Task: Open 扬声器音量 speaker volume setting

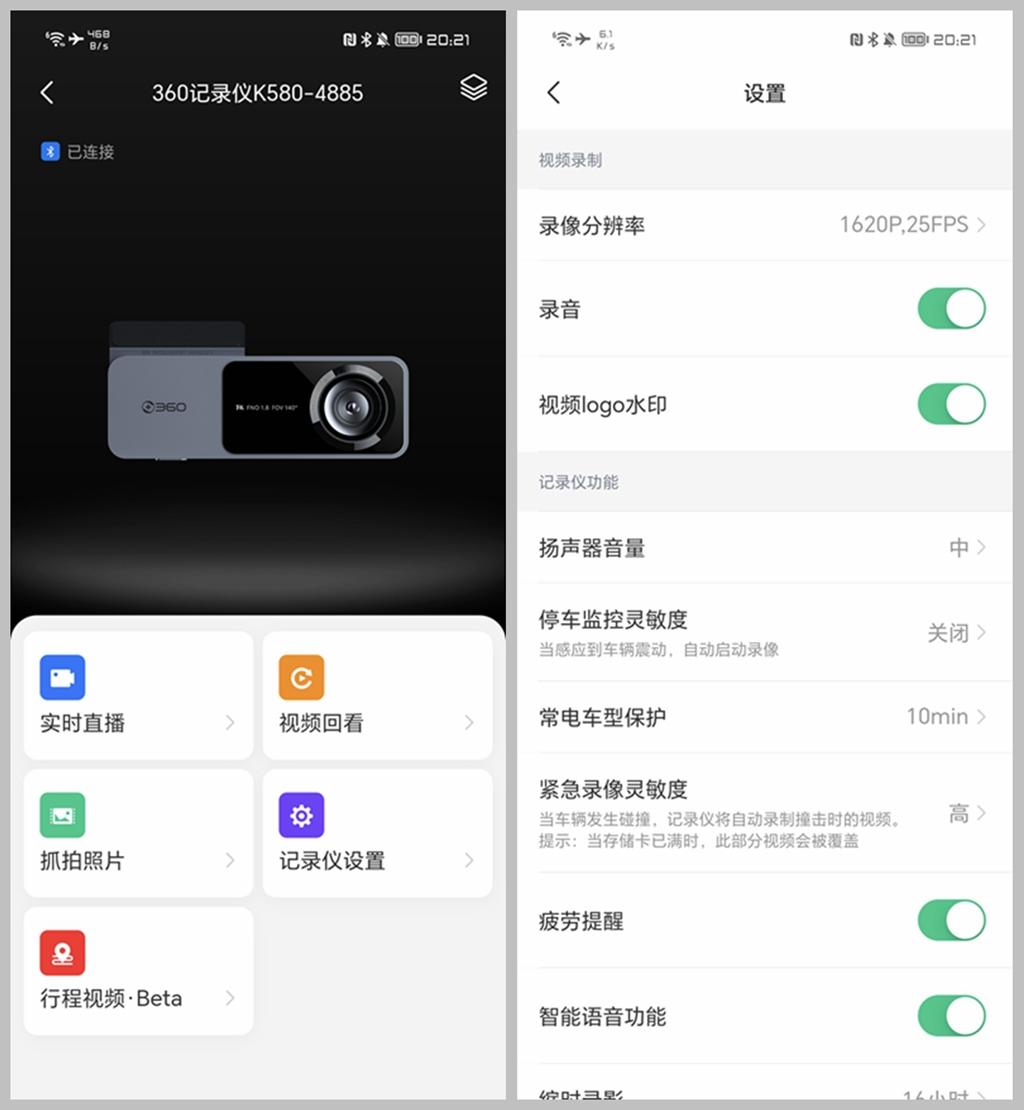Action: [x=764, y=547]
